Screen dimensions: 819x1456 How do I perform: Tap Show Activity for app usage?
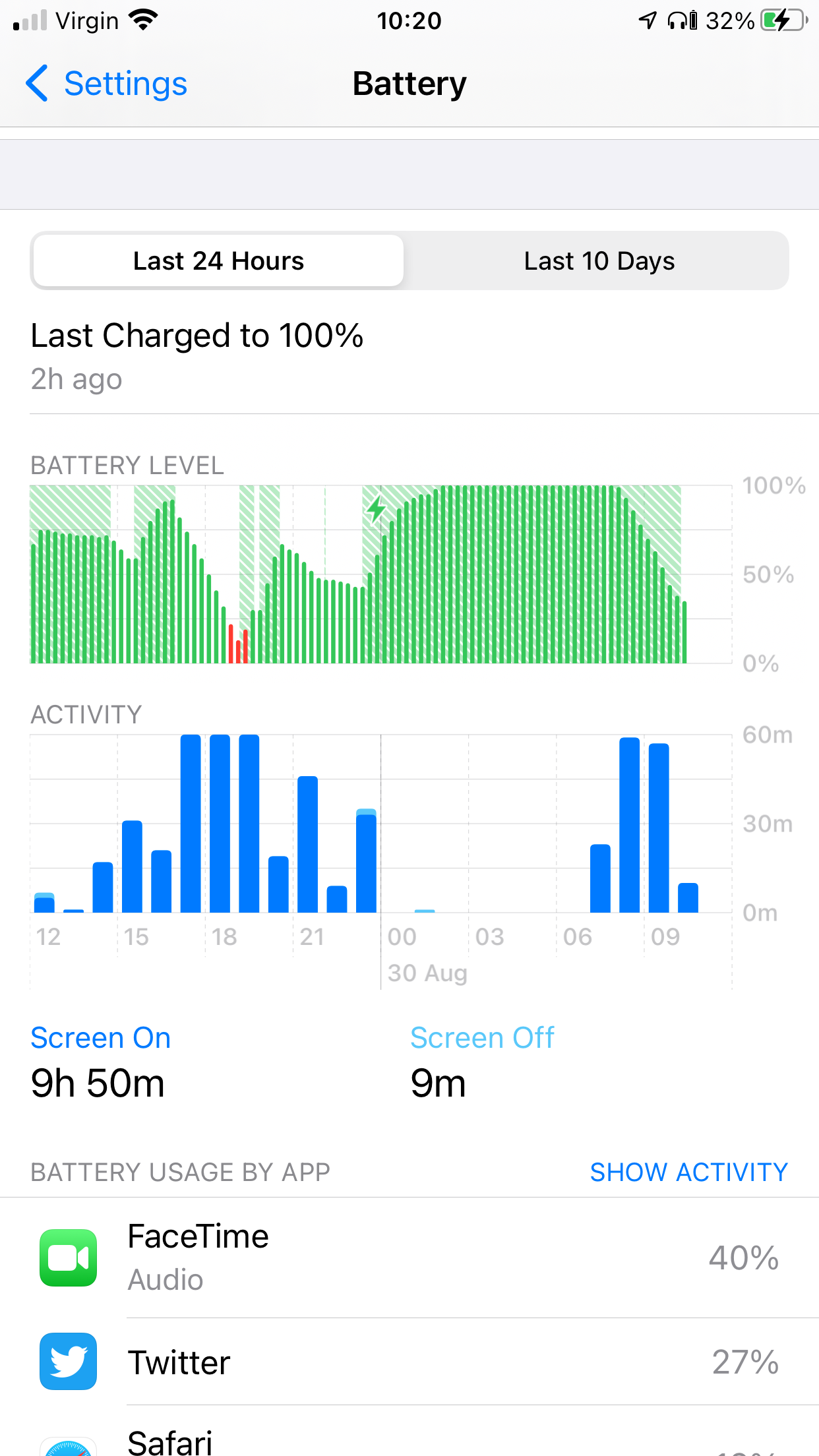coord(688,1172)
